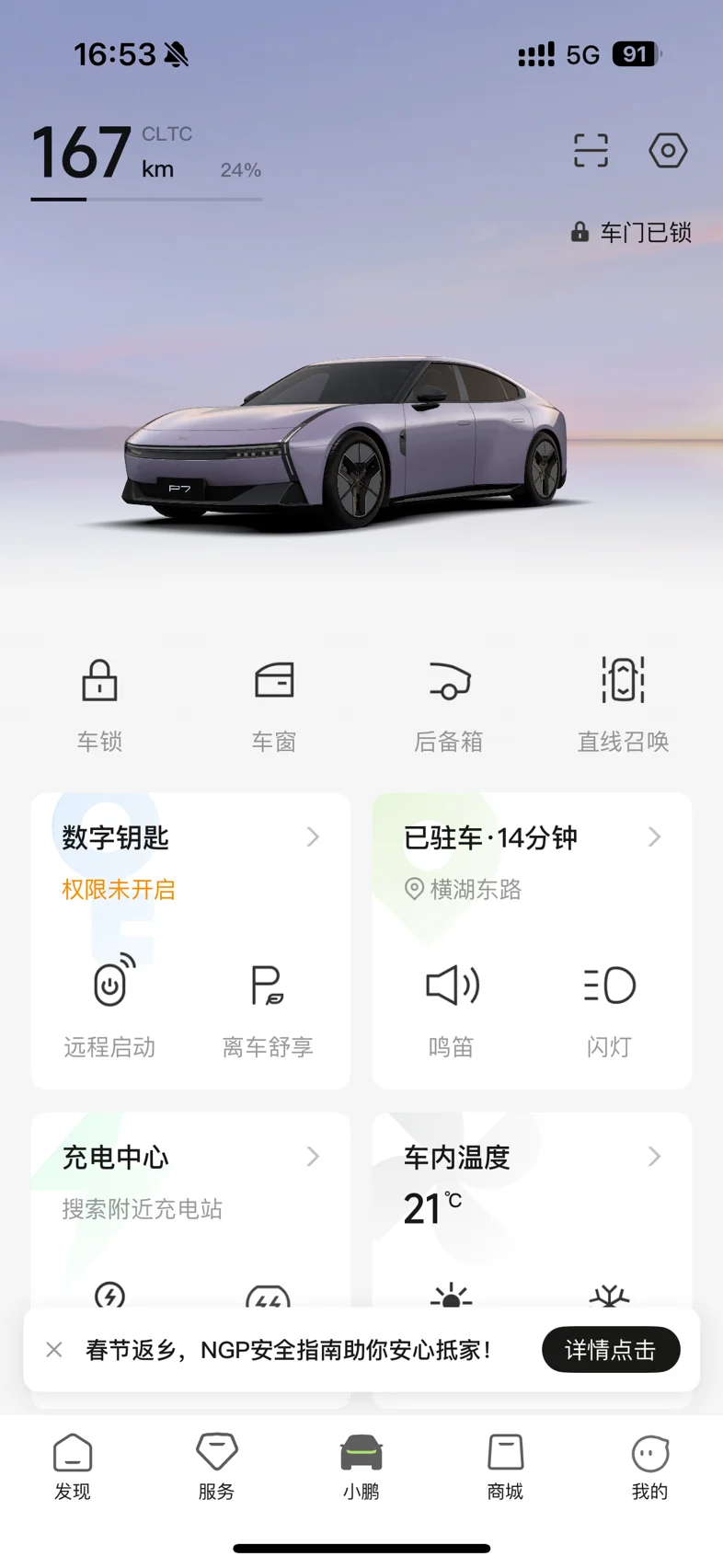Switch to the 发现 tab
Image resolution: width=723 pixels, height=1568 pixels.
(x=73, y=1467)
